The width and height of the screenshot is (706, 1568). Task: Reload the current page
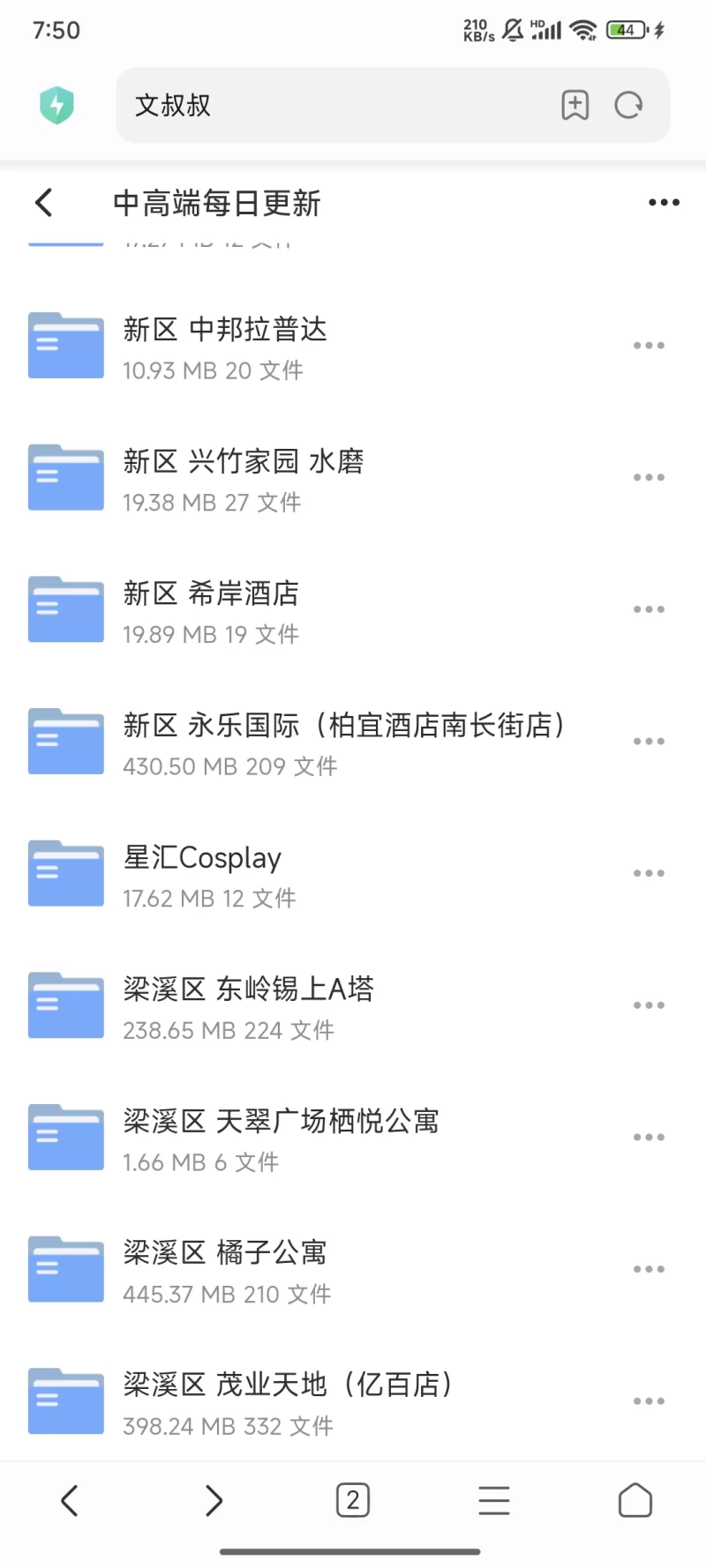pos(628,106)
